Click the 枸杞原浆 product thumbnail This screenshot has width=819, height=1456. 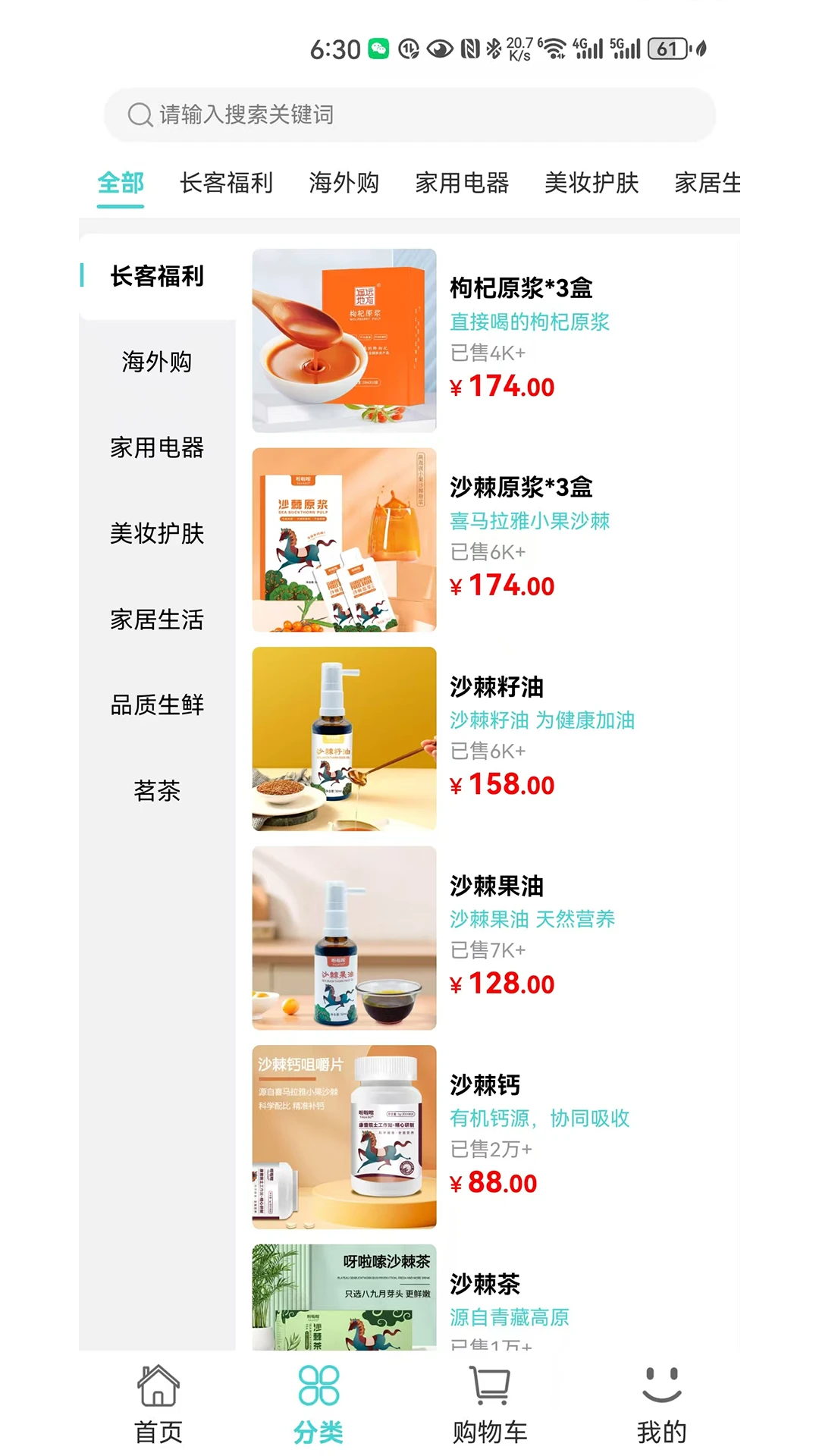coord(344,340)
